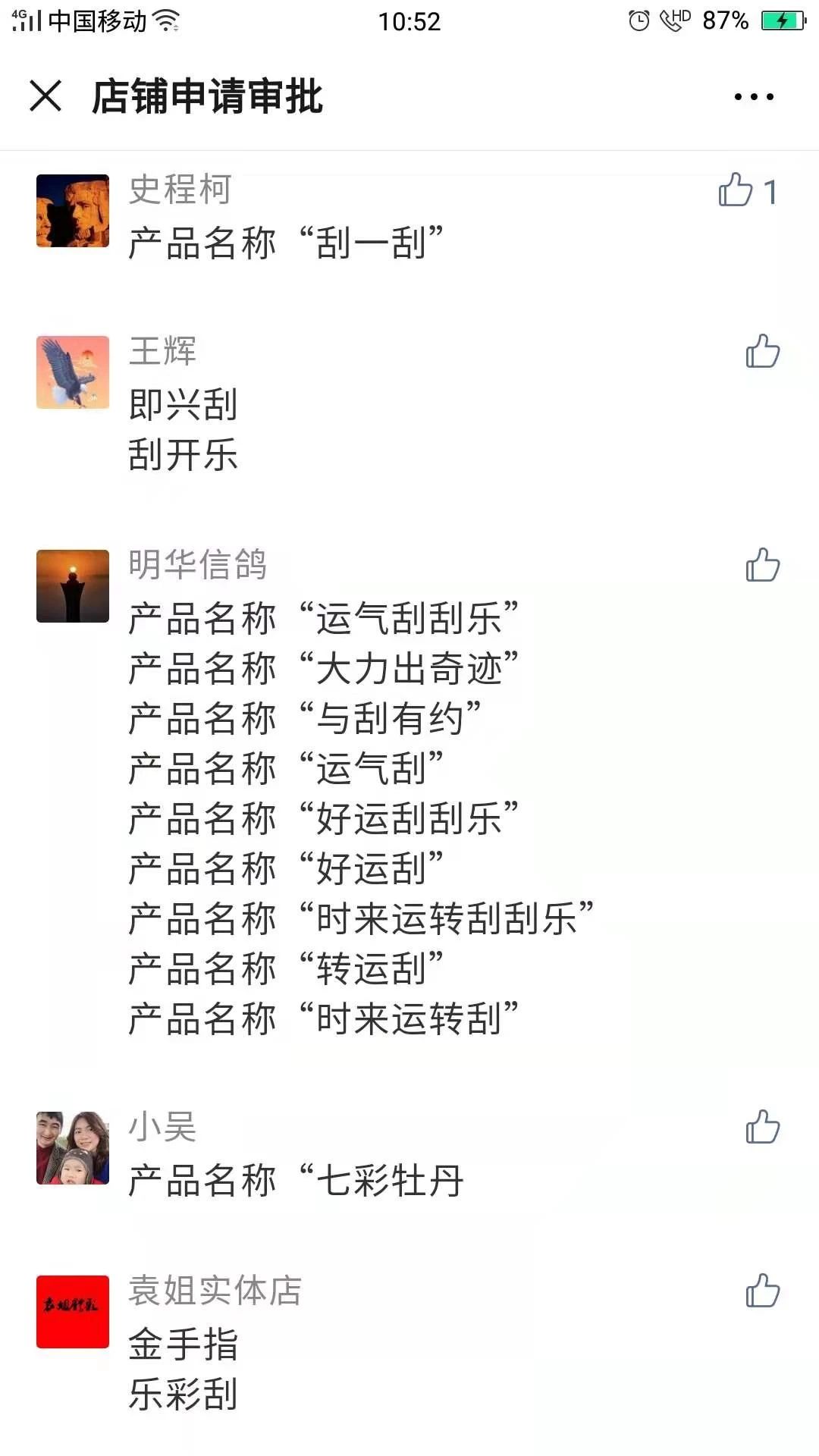Open 袁姐实体店's red avatar
This screenshot has height=1456, width=819.
point(73,1312)
